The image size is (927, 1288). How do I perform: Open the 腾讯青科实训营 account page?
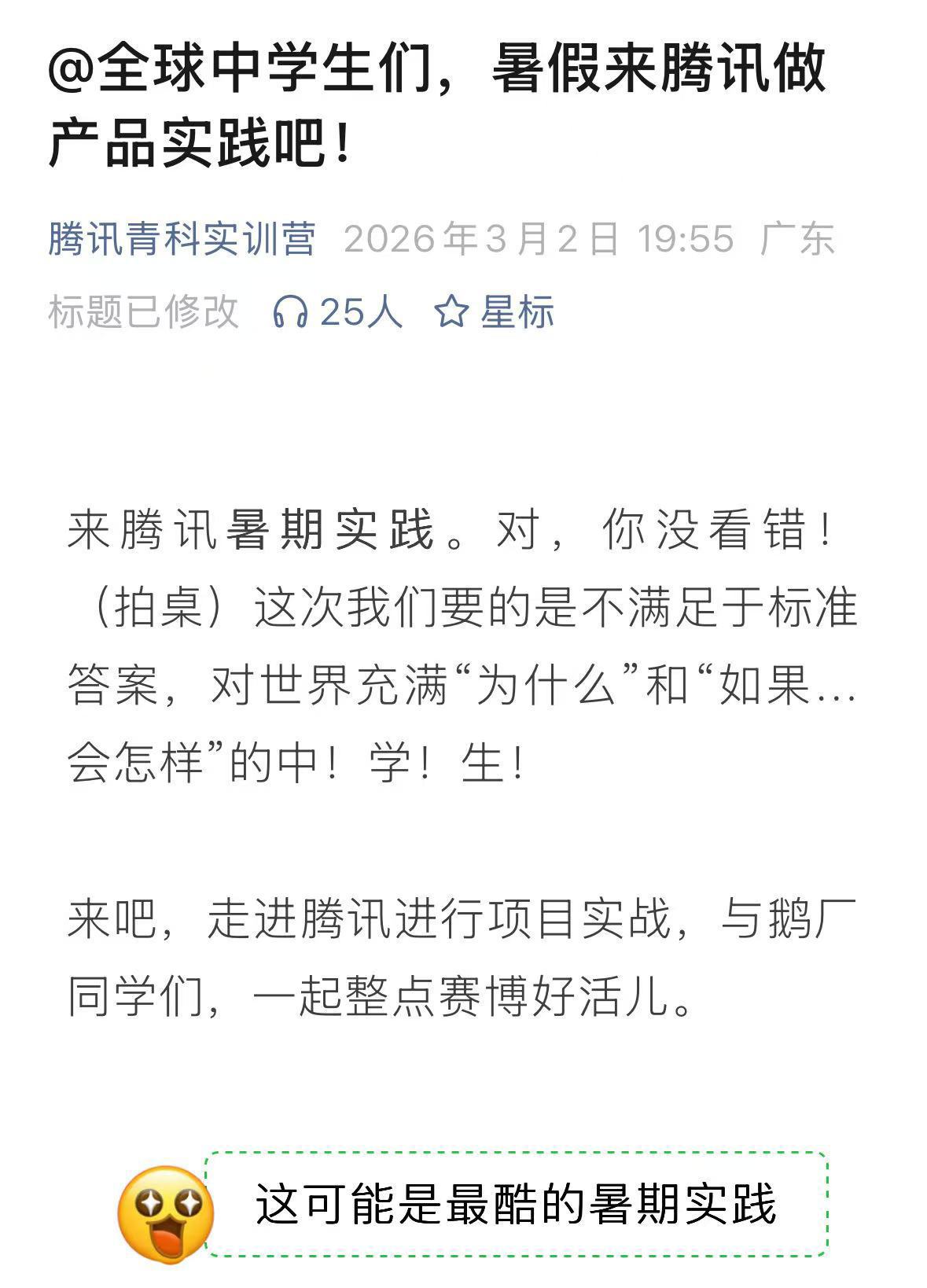coord(182,239)
